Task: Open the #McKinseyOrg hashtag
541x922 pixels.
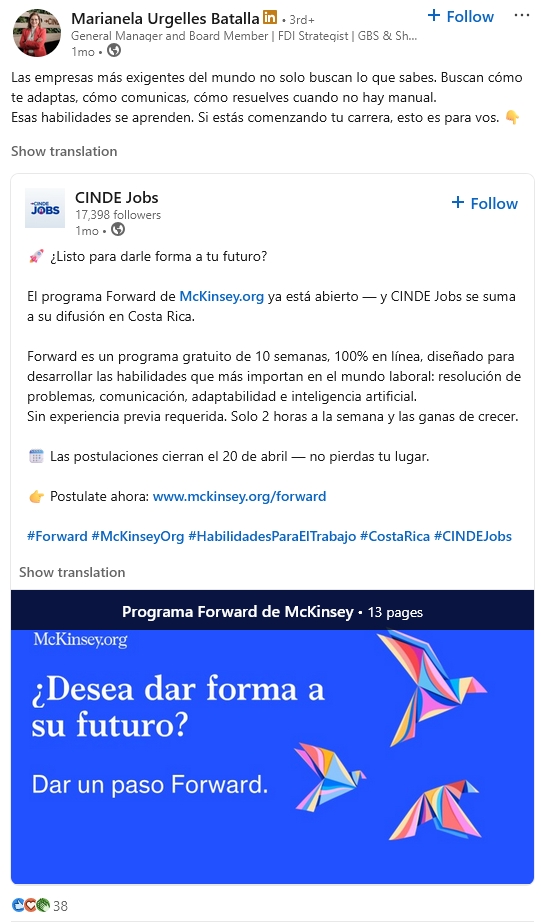Action: pyautogui.click(x=138, y=536)
